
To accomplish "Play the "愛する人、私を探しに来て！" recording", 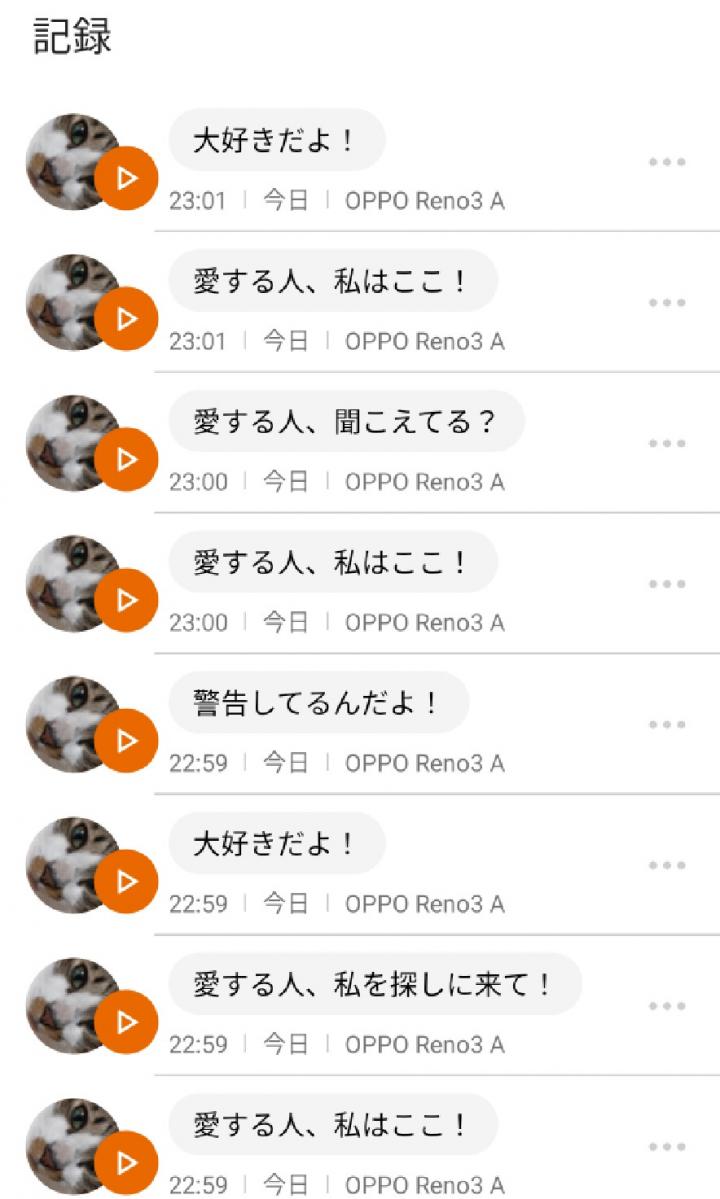I will click(x=126, y=1022).
